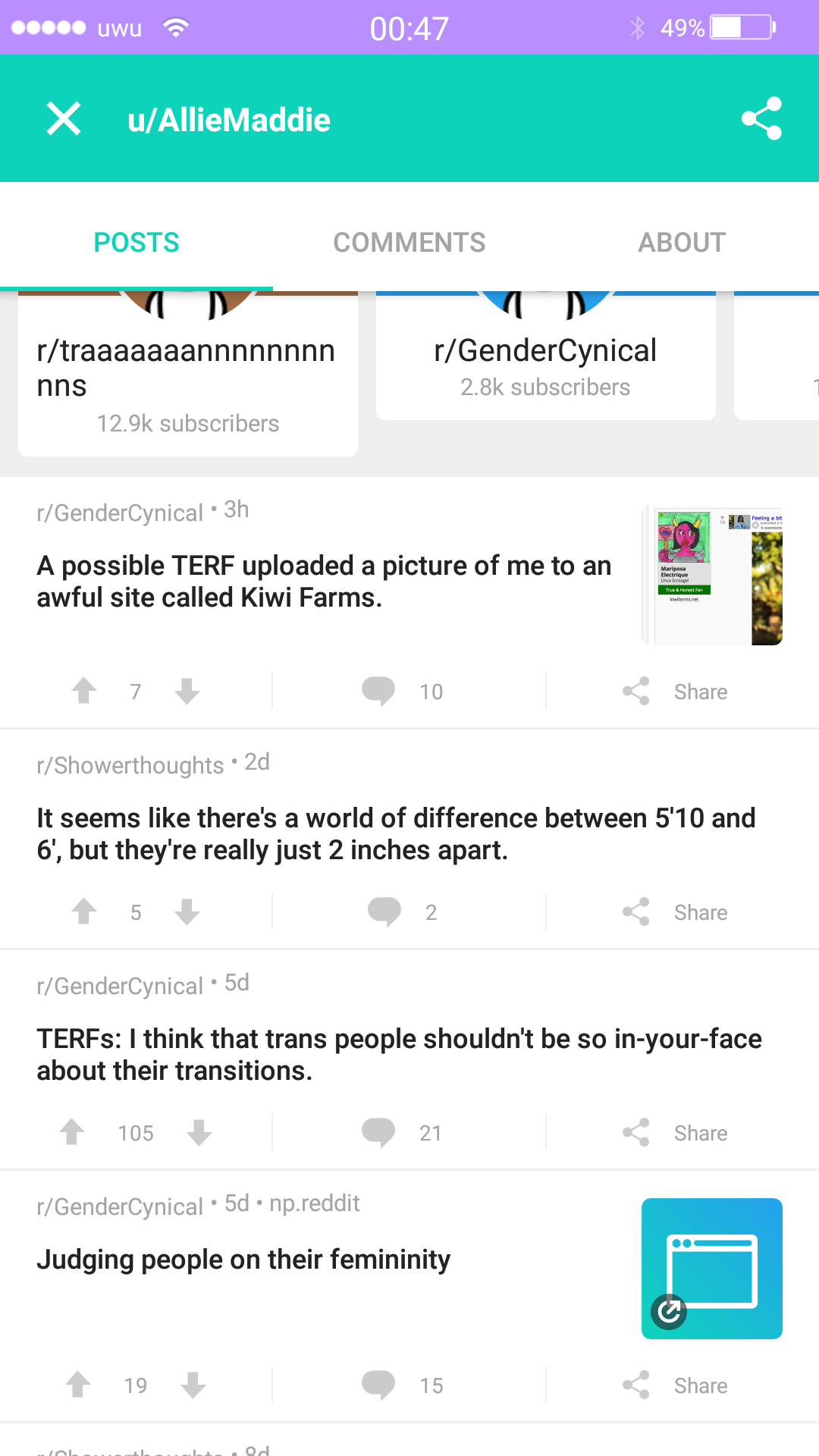Screen dimensions: 819x1456
Task: Open comments on the Showerthoughts 5'10 post
Action: tap(402, 912)
